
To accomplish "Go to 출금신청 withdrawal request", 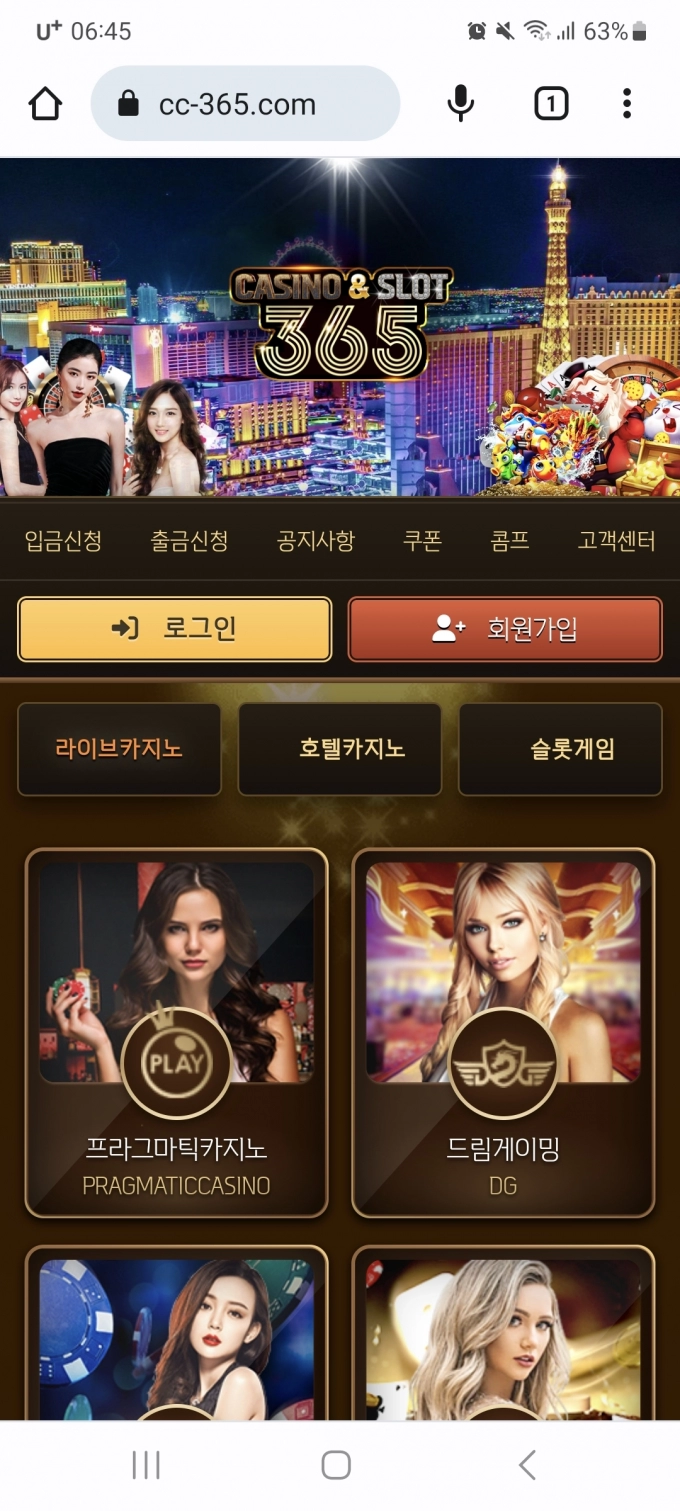I will 189,541.
